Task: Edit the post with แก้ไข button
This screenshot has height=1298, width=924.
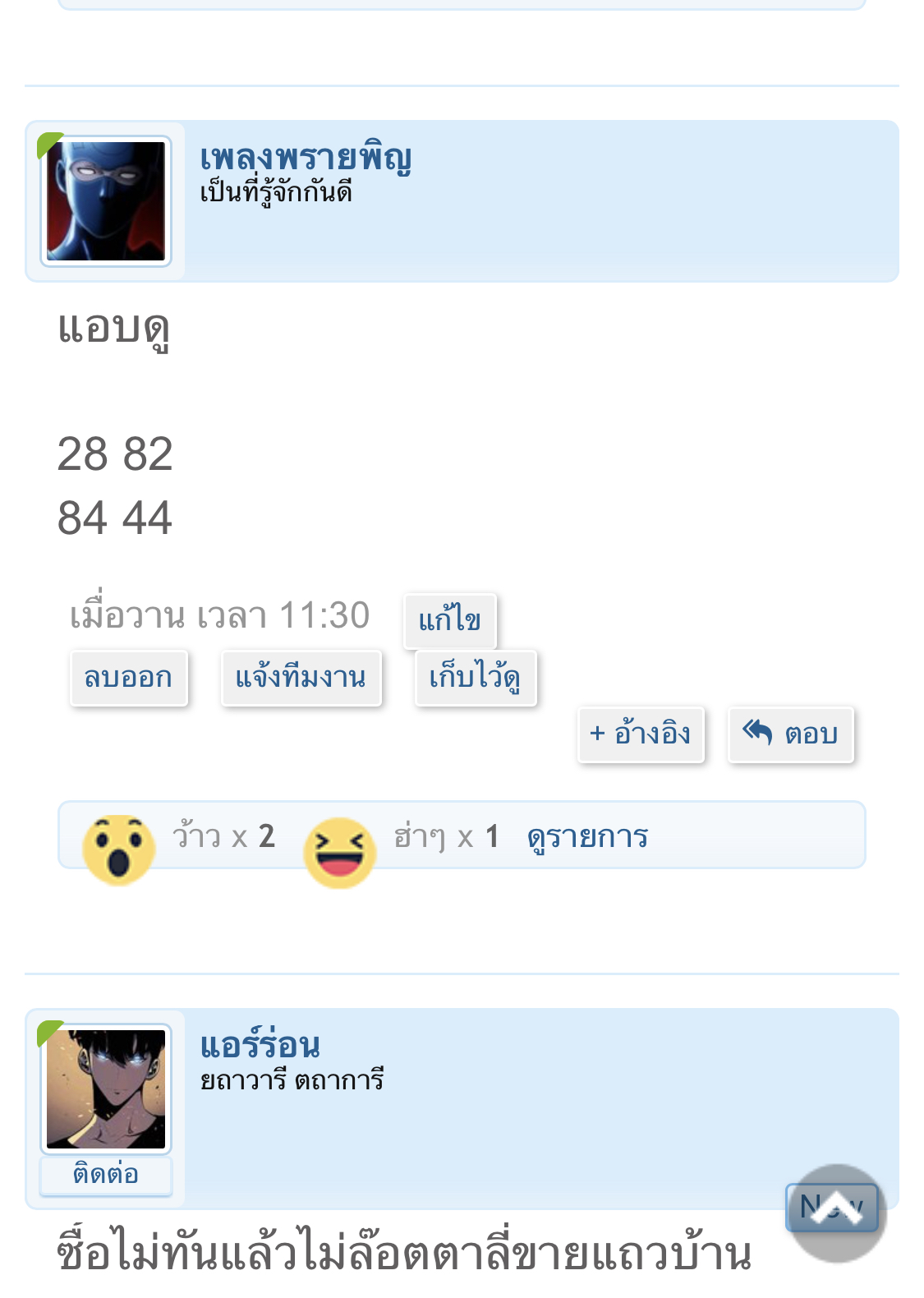Action: pos(449,620)
